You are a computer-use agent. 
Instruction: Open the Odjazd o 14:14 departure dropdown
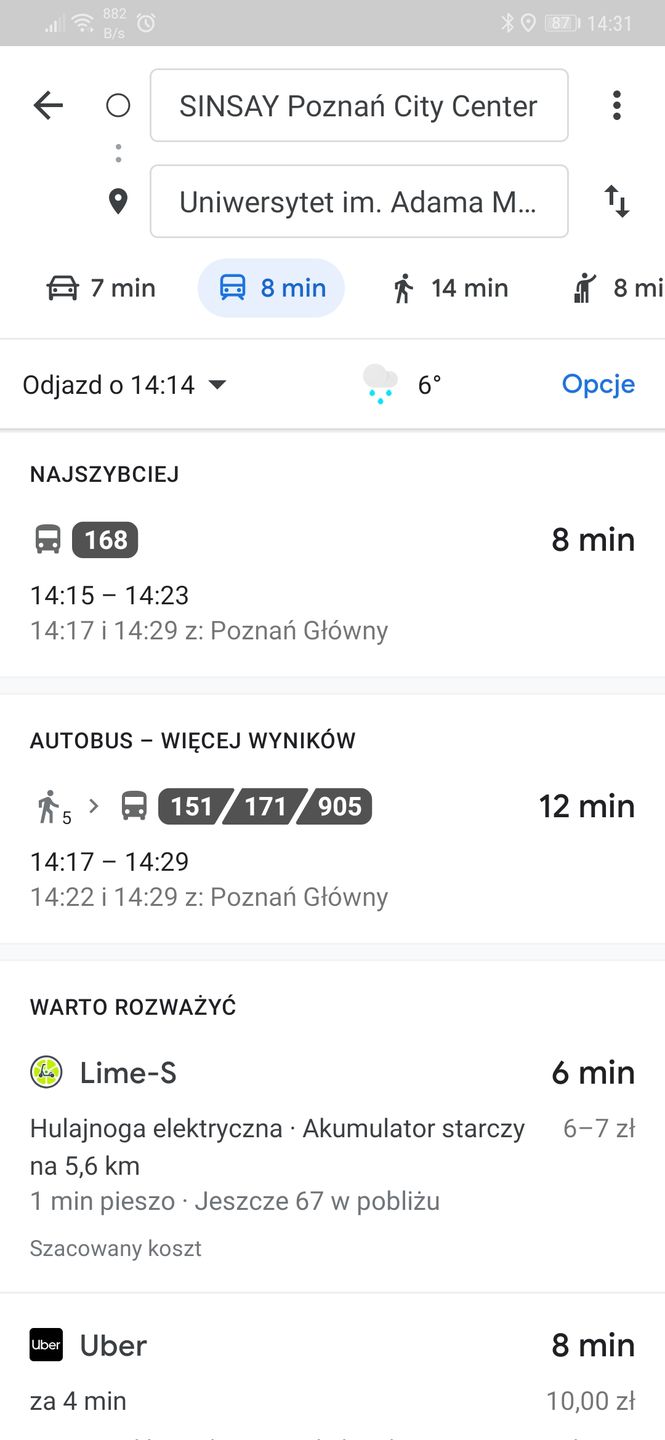click(x=125, y=384)
